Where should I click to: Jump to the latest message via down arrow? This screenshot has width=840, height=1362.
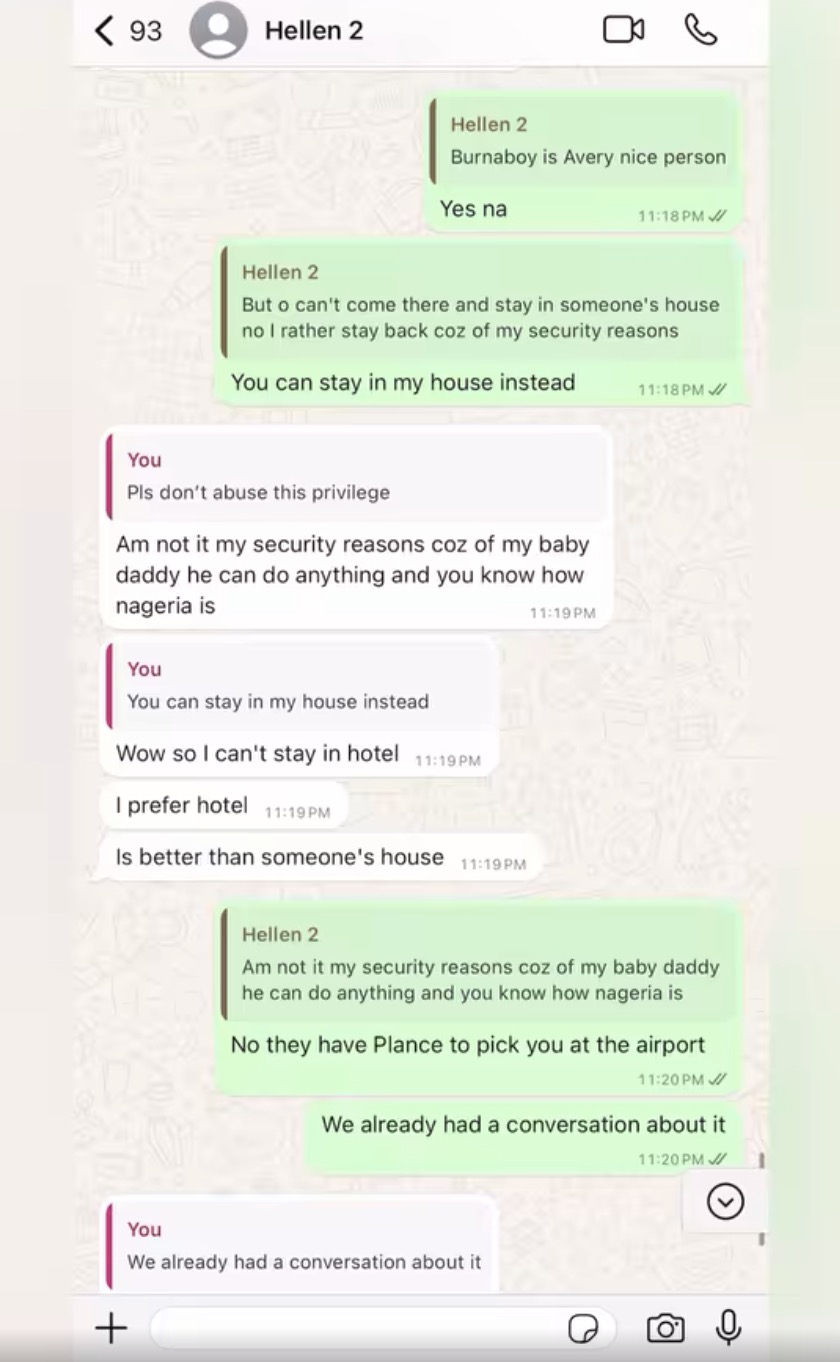click(x=725, y=1201)
